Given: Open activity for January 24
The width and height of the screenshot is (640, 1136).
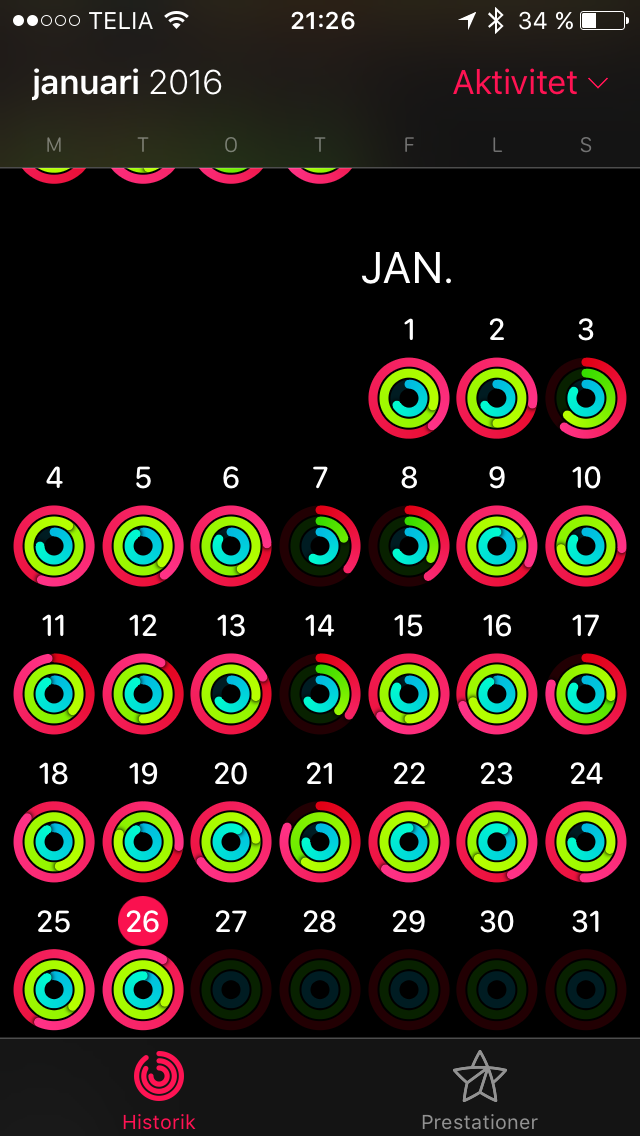Looking at the screenshot, I should pos(586,842).
